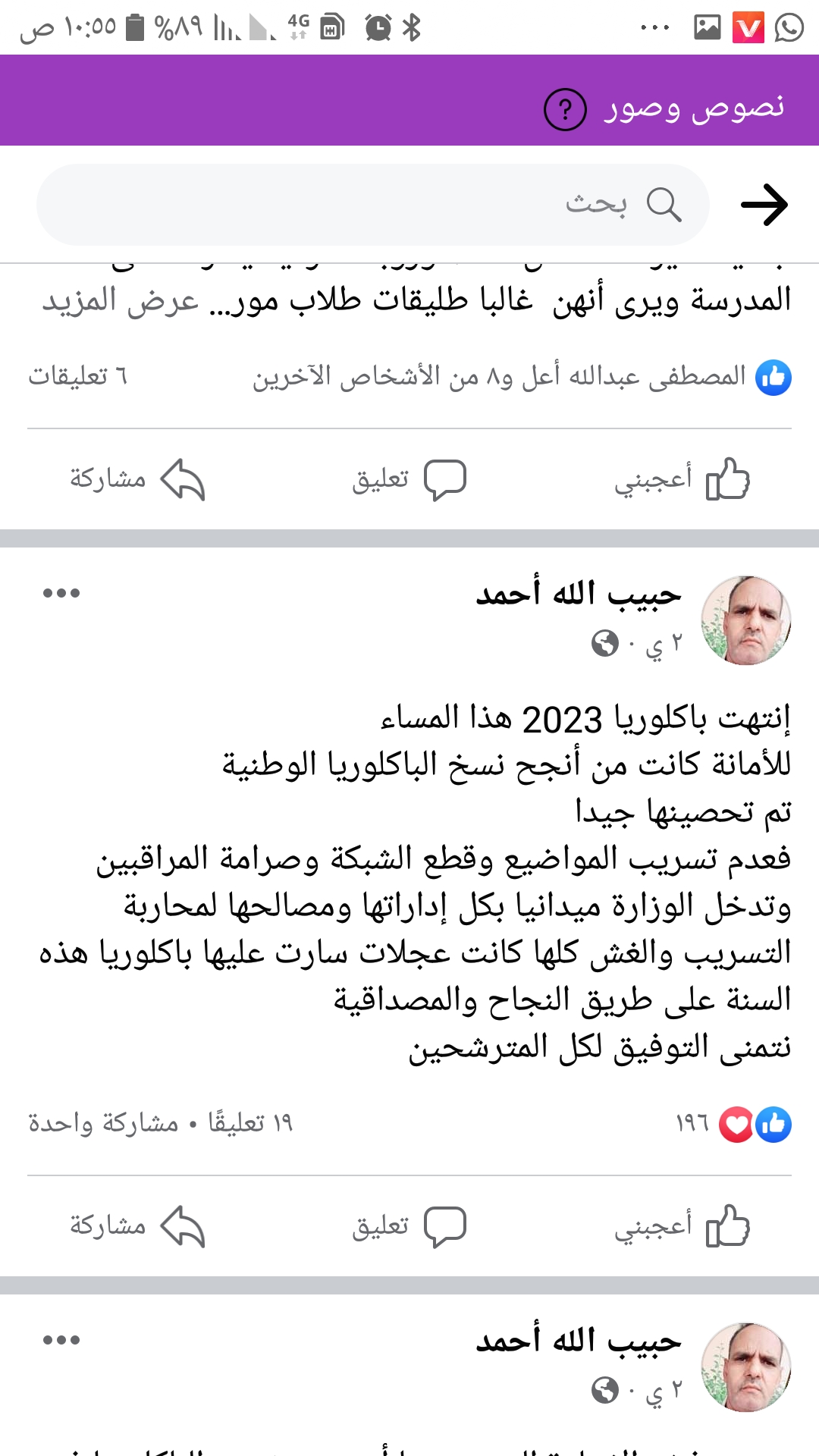Image resolution: width=819 pixels, height=1456 pixels.
Task: Open options menu on باكلوريا 2023 post
Action: click(x=61, y=593)
